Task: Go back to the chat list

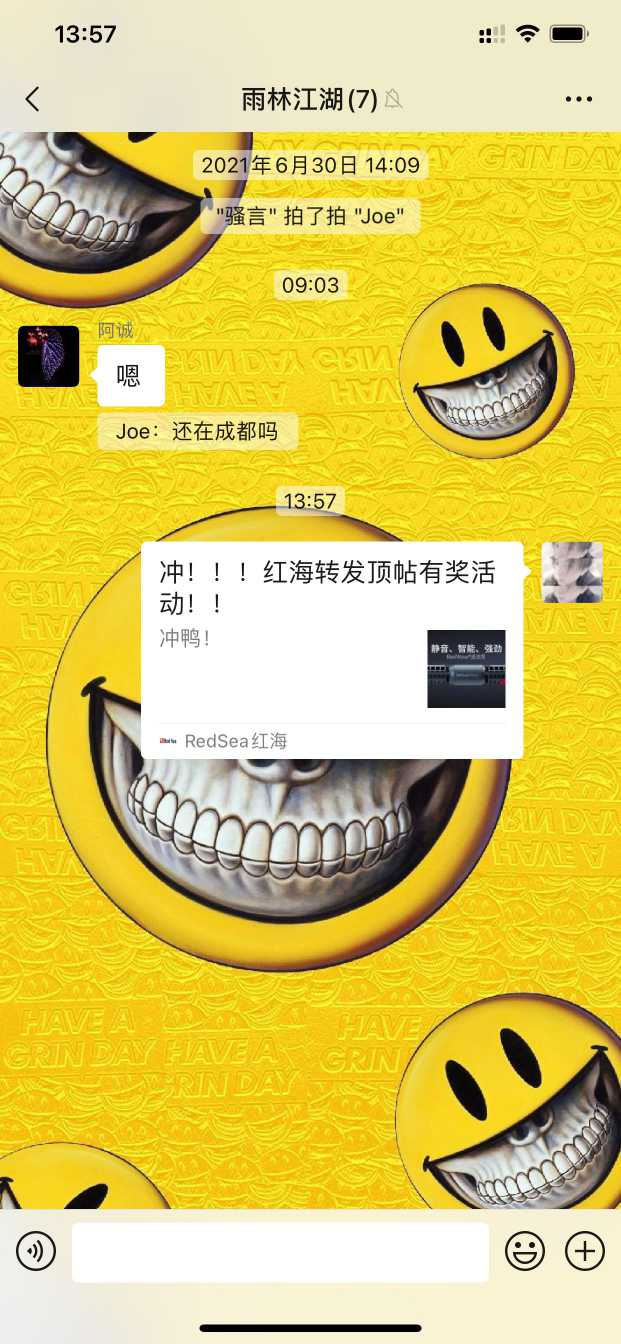Action: [33, 98]
